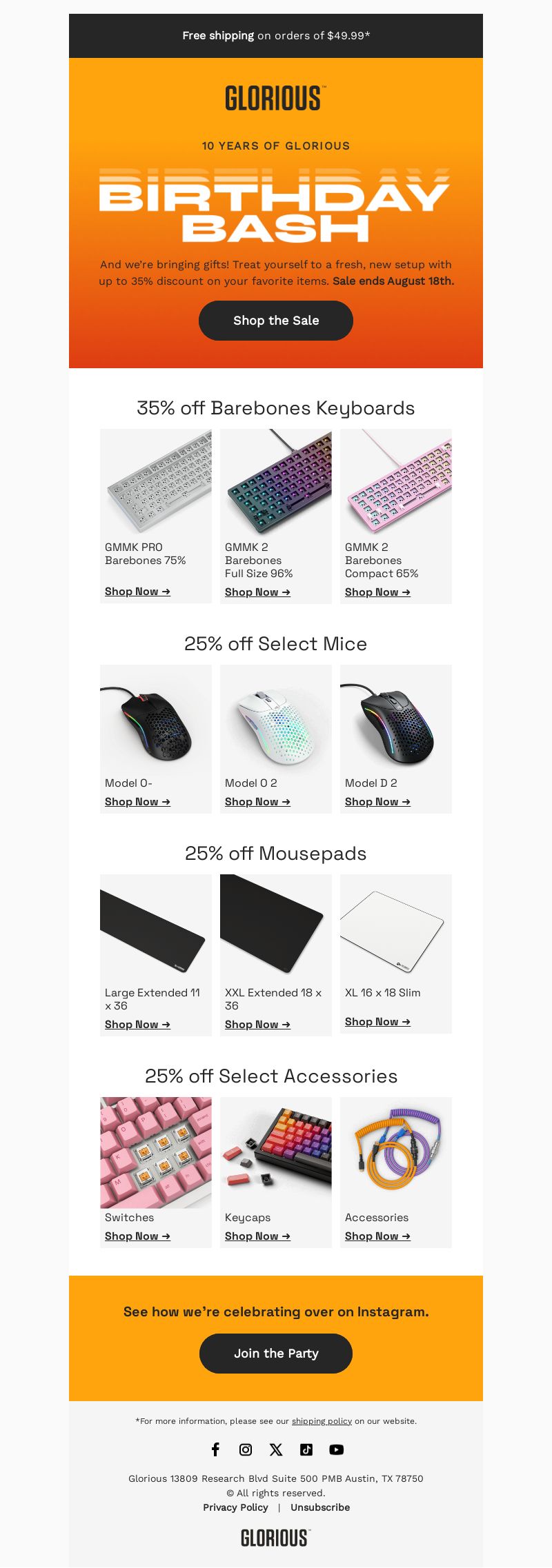Shop the Large Extended 11 x 36 mousepad
The width and height of the screenshot is (552, 1568).
[137, 1025]
